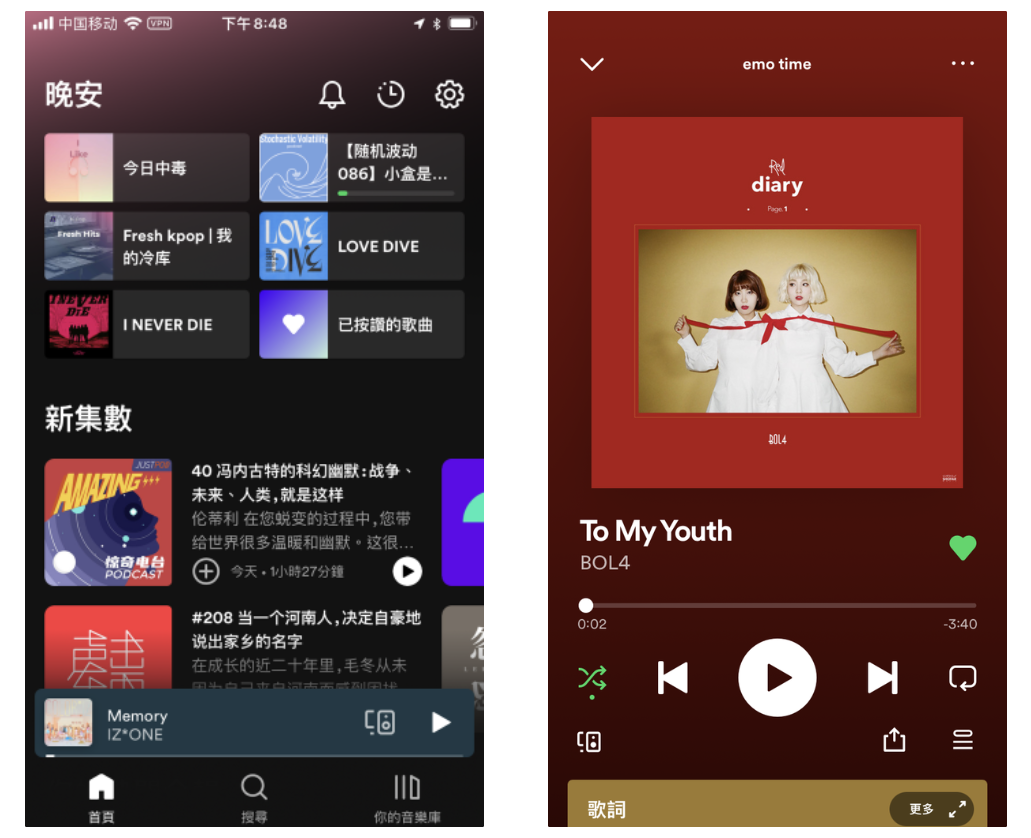Open the LOVE DIVE tile
Viewport: 1031px width, 838px height.
tap(361, 246)
